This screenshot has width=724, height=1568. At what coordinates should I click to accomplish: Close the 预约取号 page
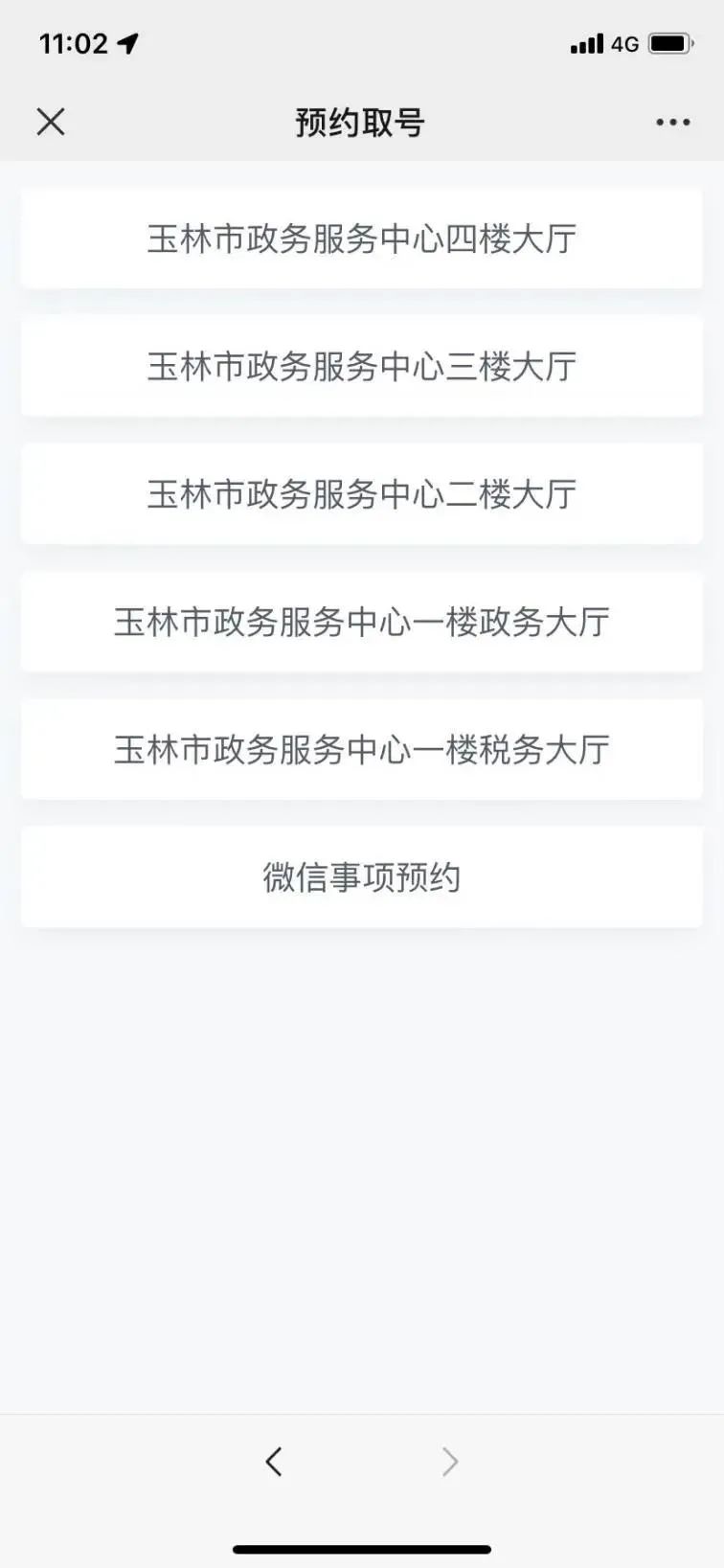(51, 122)
